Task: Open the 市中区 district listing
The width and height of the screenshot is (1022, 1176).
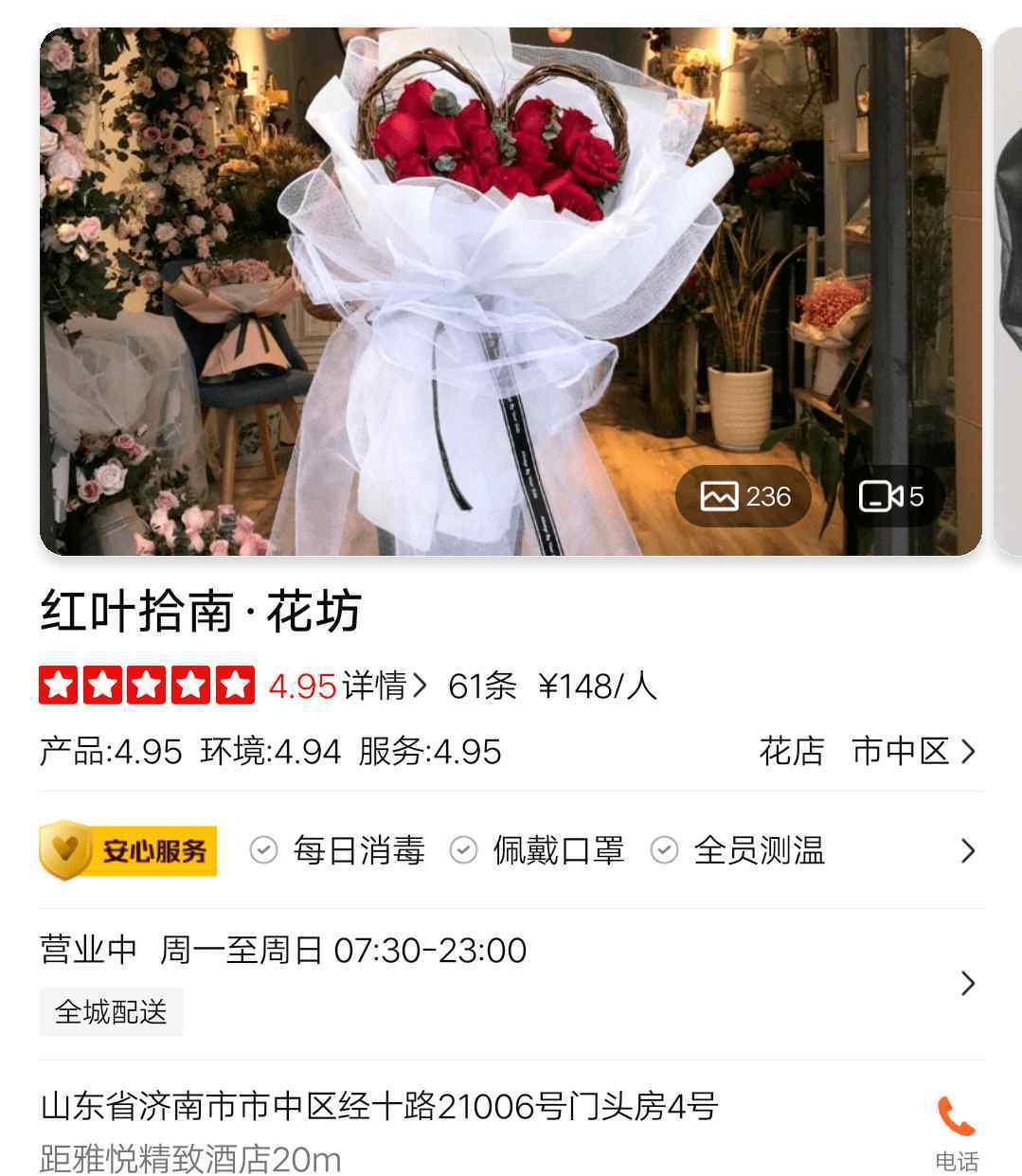Action: [912, 752]
